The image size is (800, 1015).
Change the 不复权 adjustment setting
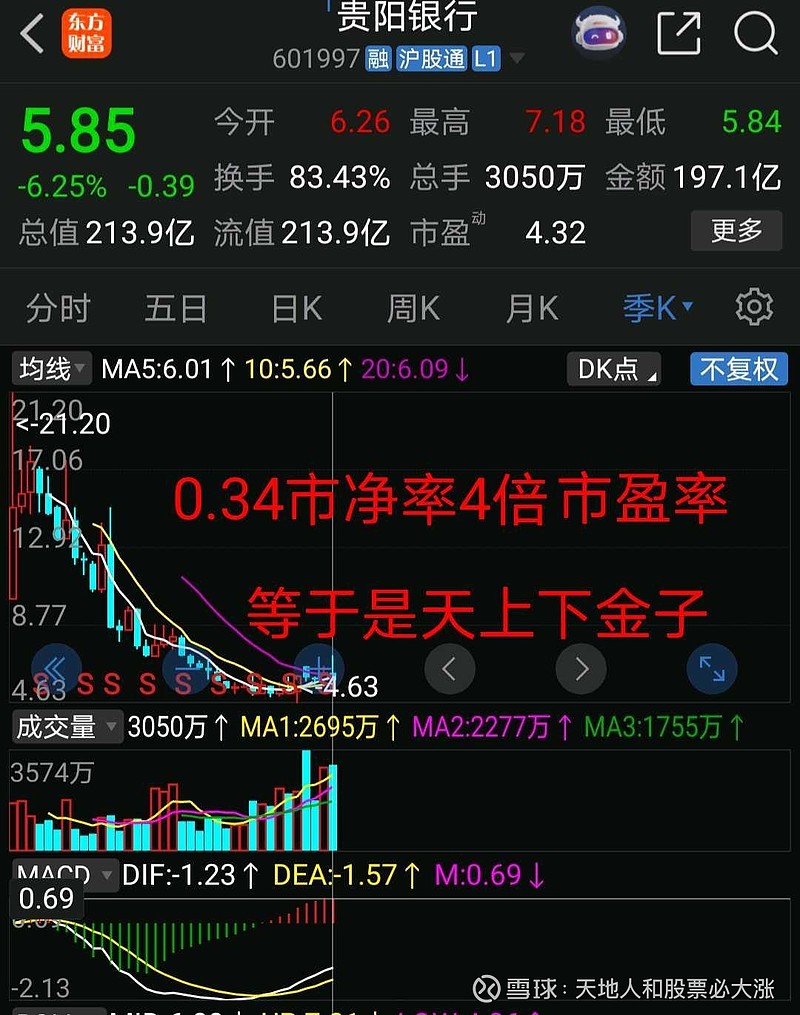point(738,369)
